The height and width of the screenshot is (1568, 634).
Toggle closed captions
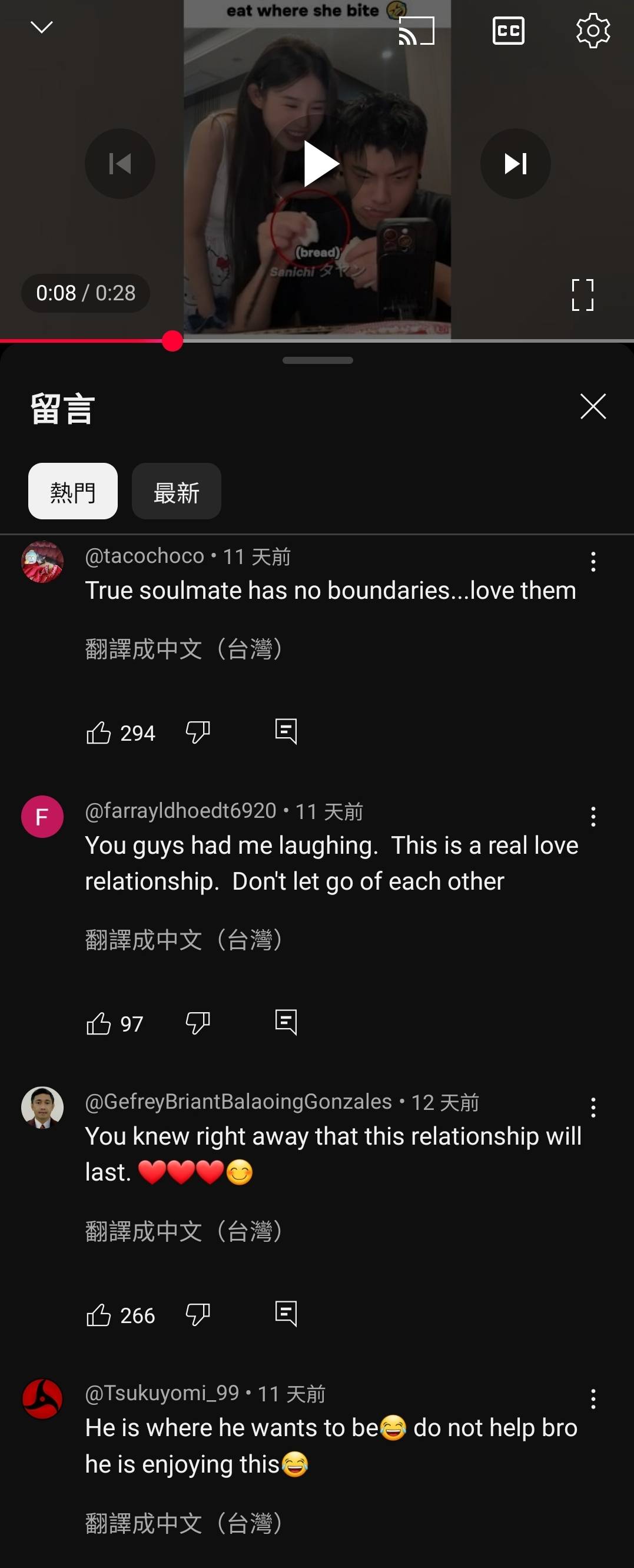tap(508, 31)
